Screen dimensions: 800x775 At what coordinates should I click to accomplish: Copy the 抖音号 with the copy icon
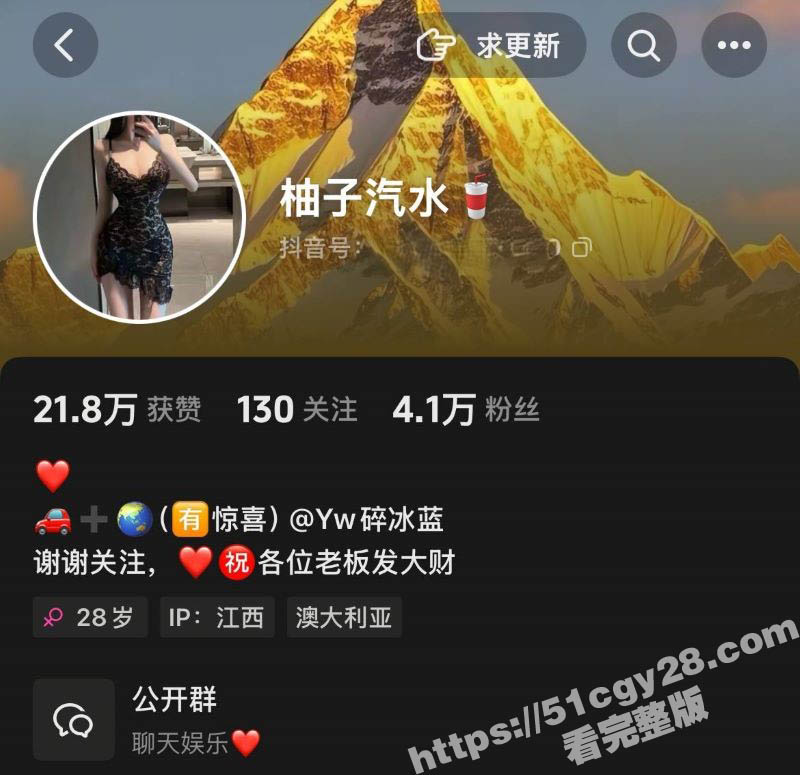pyautogui.click(x=581, y=248)
